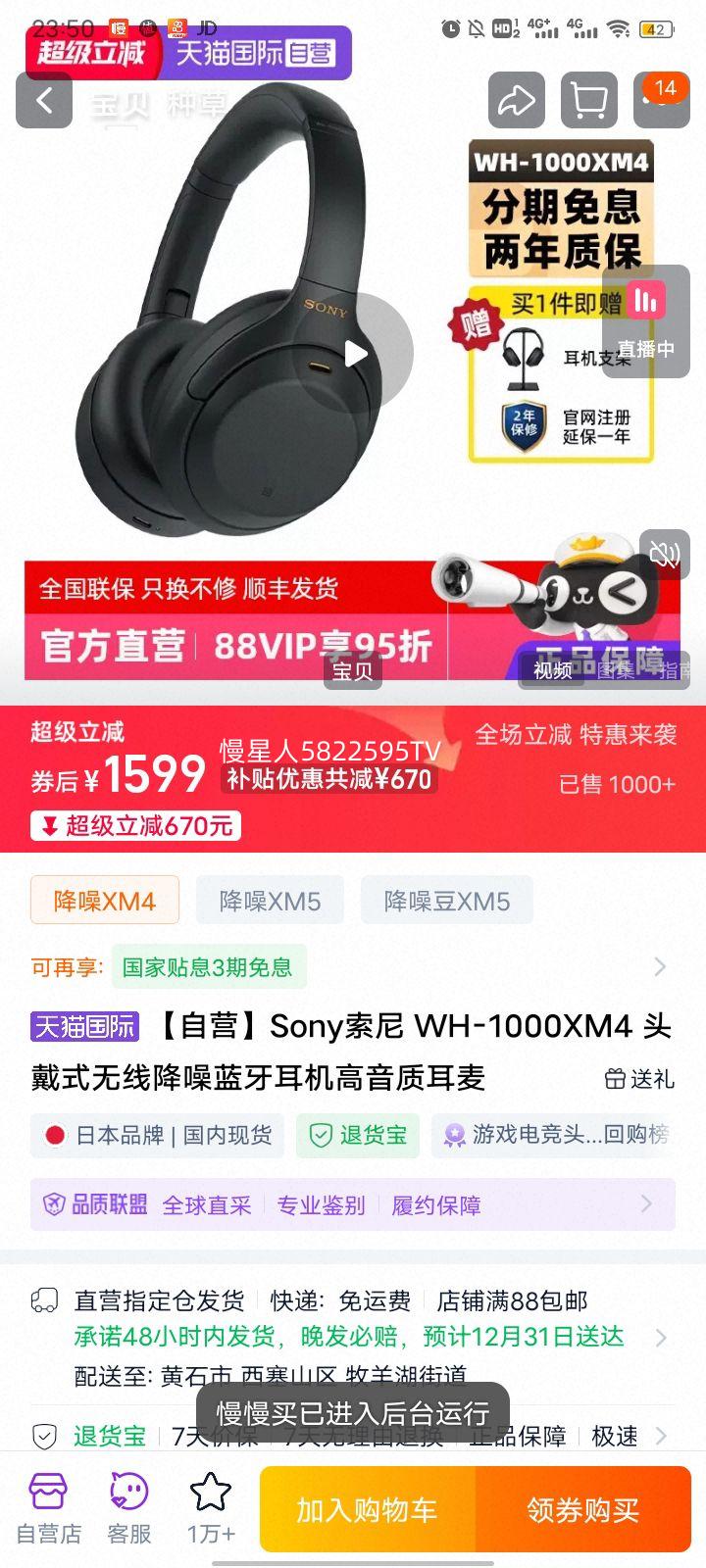Tap 领券购买 to buy with coupon
This screenshot has height=1568, width=706.
coord(582,1509)
